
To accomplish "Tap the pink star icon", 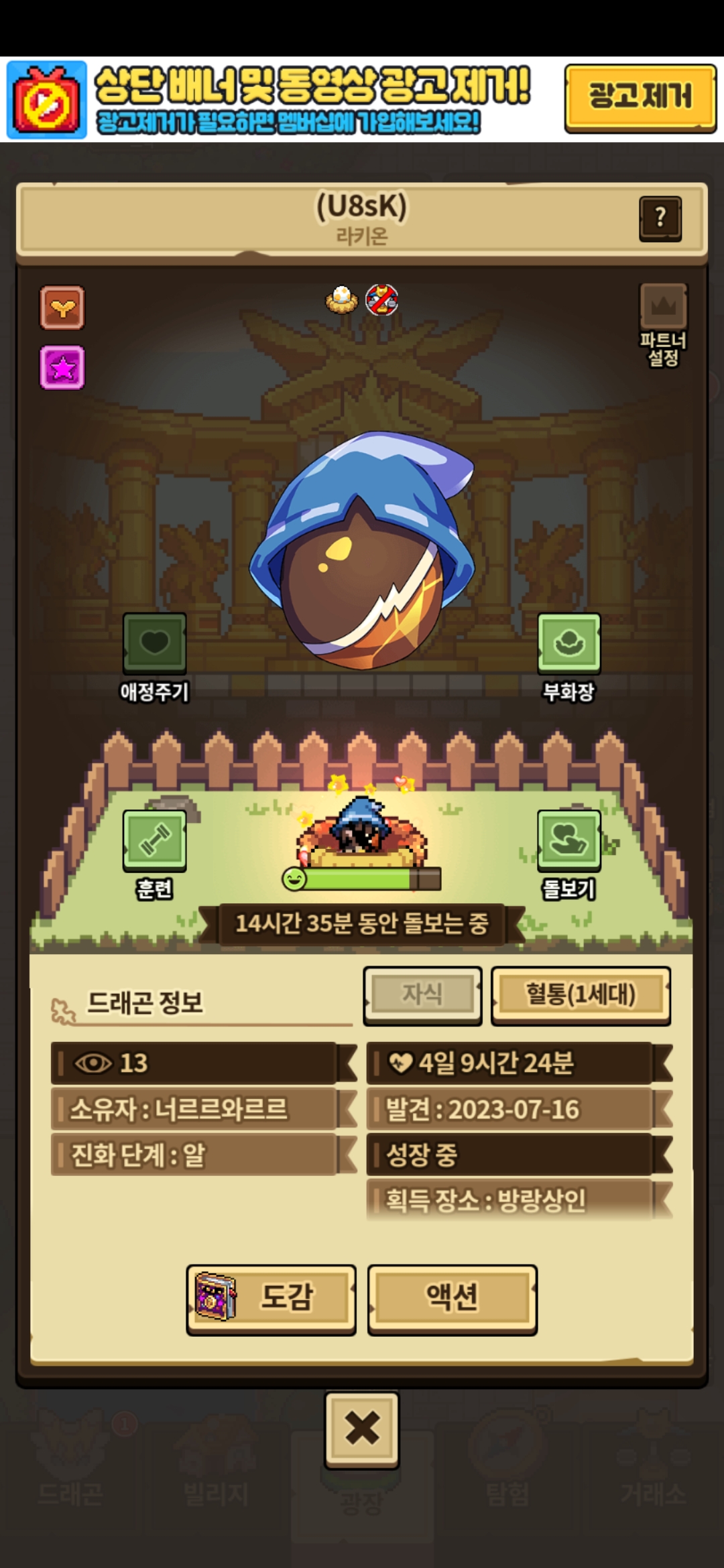I will [62, 367].
